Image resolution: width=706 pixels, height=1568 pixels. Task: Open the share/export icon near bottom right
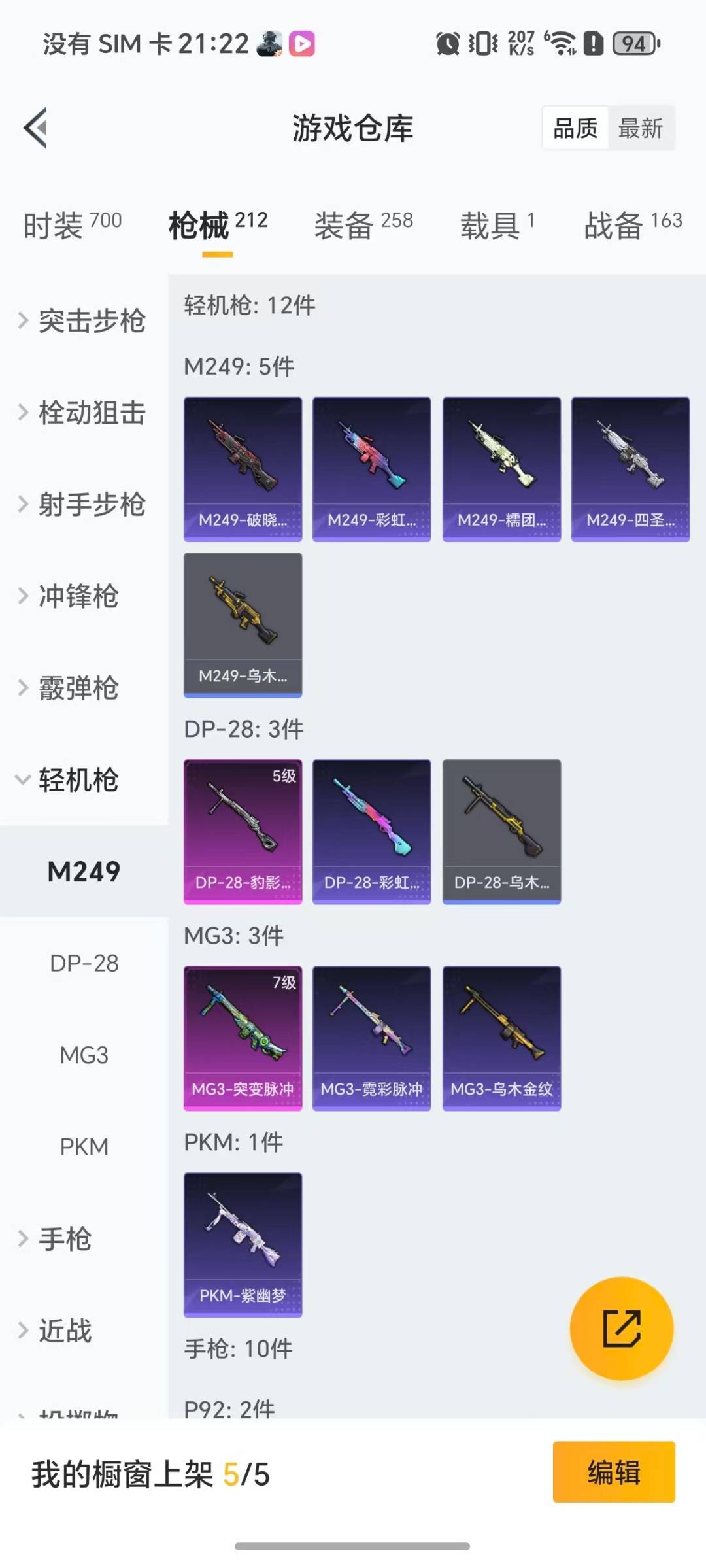[622, 1327]
